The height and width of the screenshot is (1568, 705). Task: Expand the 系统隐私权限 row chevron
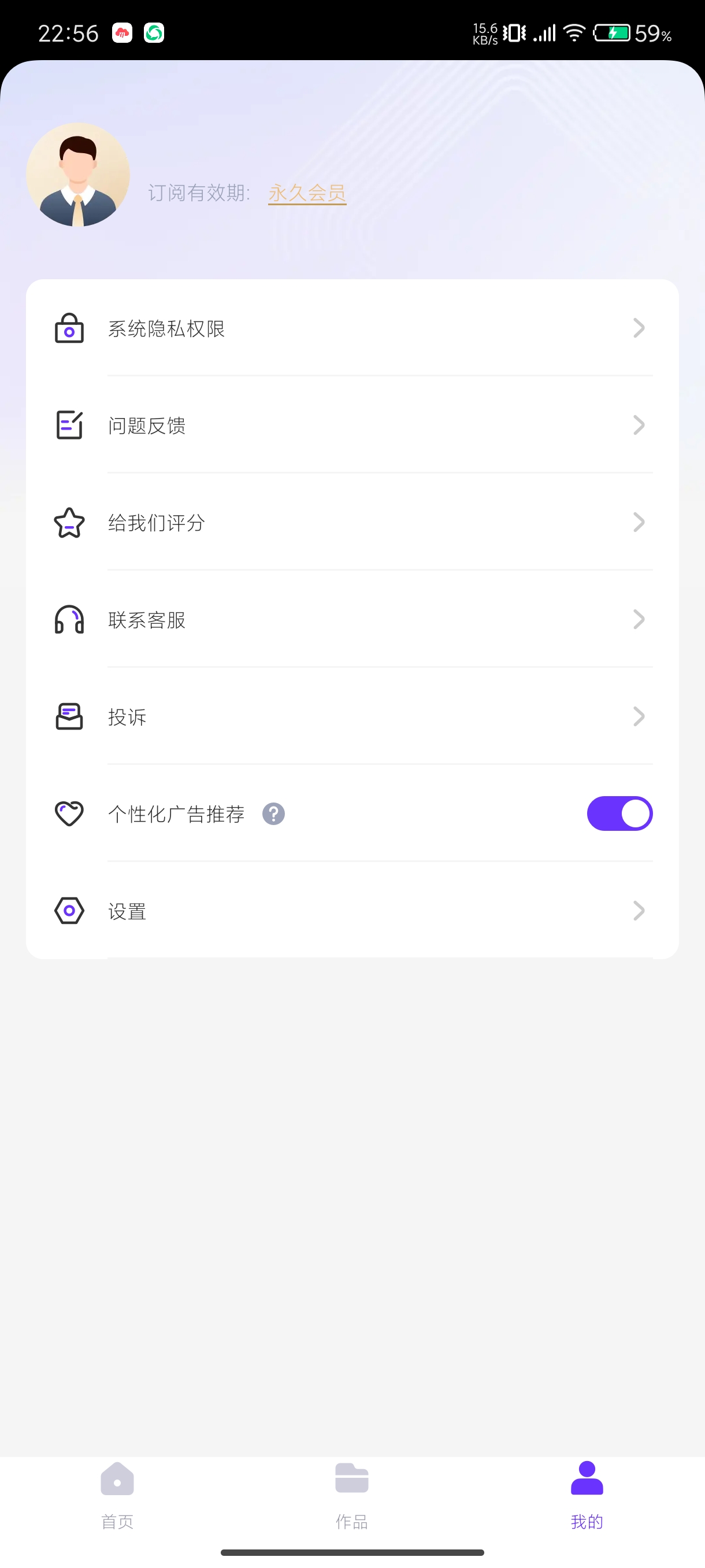639,328
